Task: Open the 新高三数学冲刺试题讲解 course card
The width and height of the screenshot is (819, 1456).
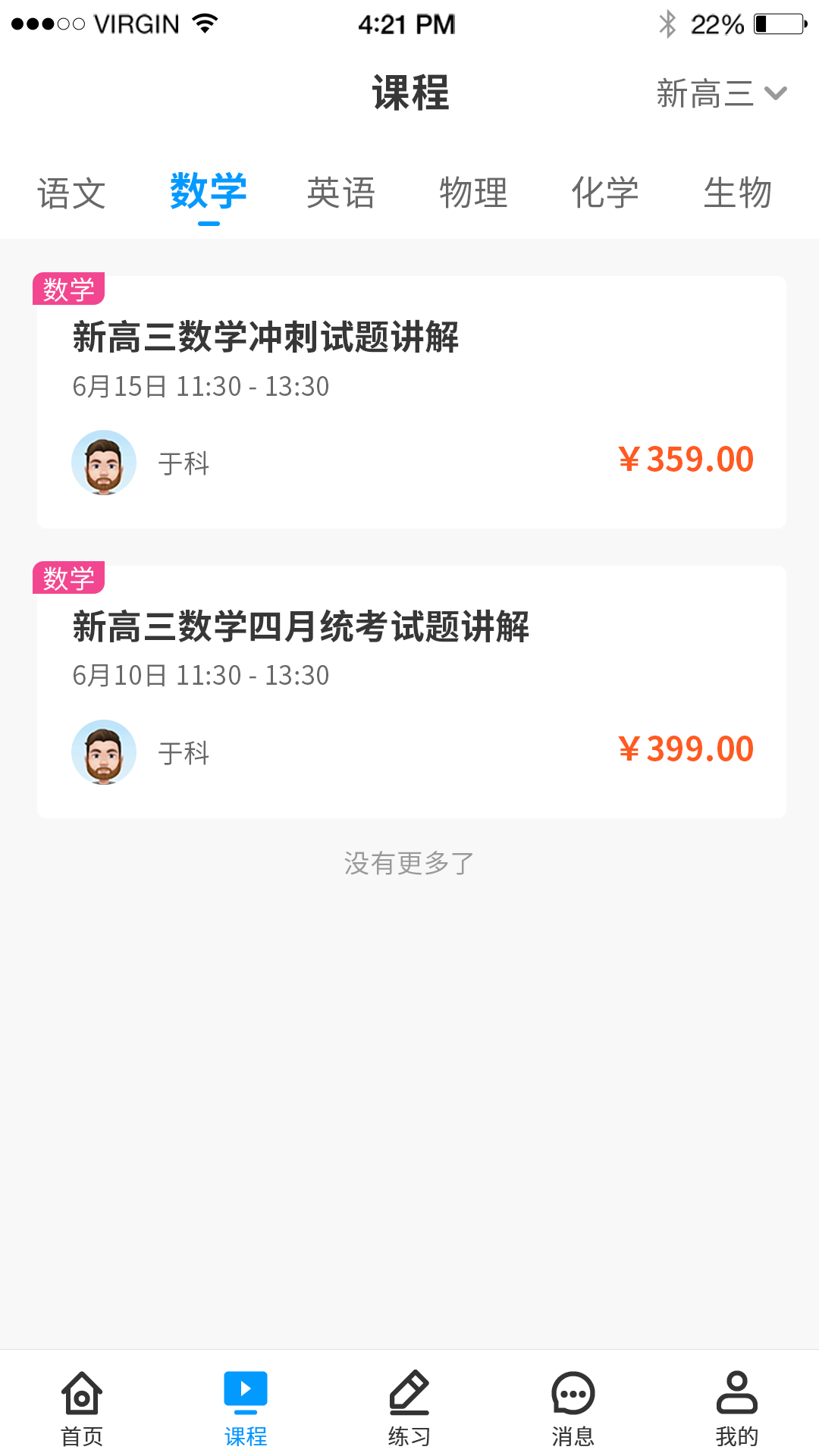Action: [x=411, y=402]
